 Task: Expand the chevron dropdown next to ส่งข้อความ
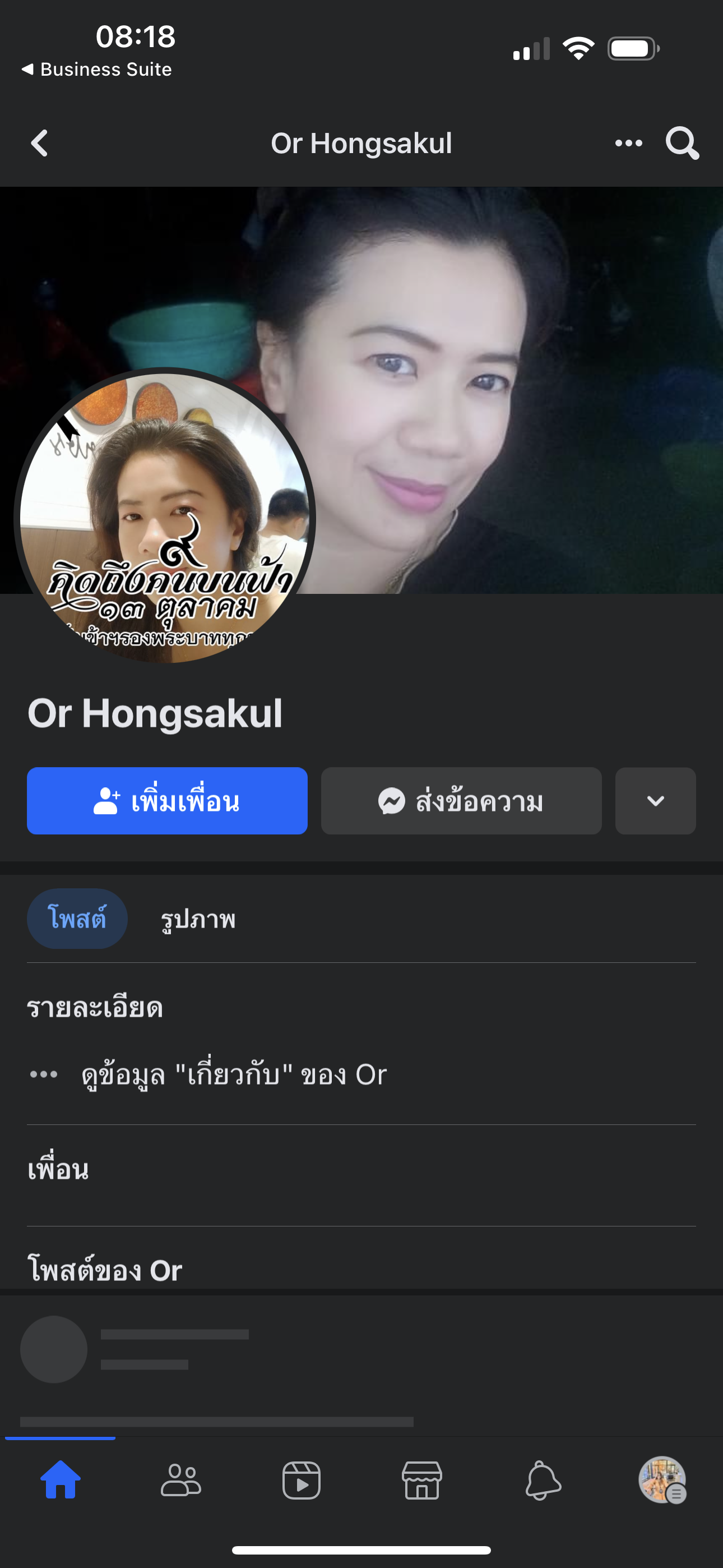(655, 801)
